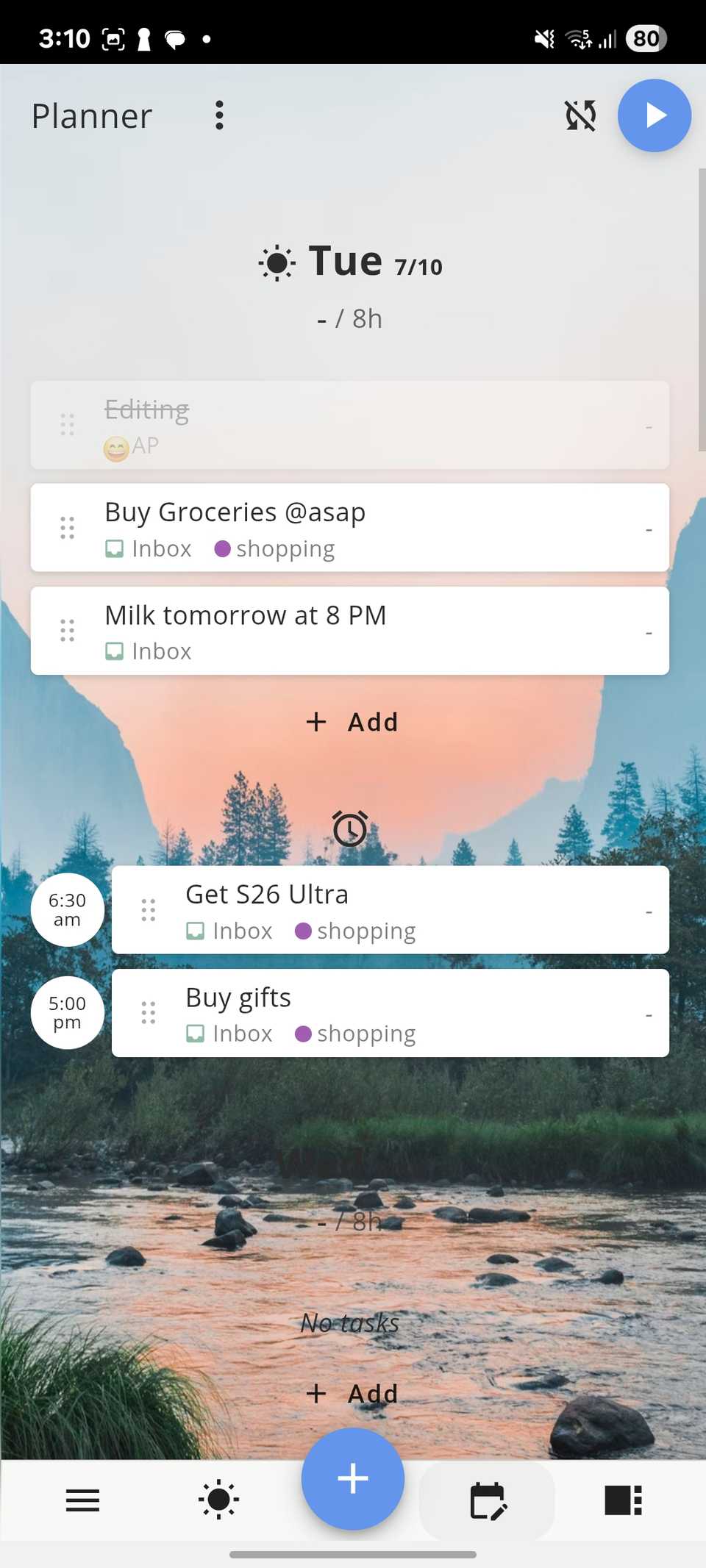Toggle the side panel icon in the bottom bar

tap(623, 1500)
